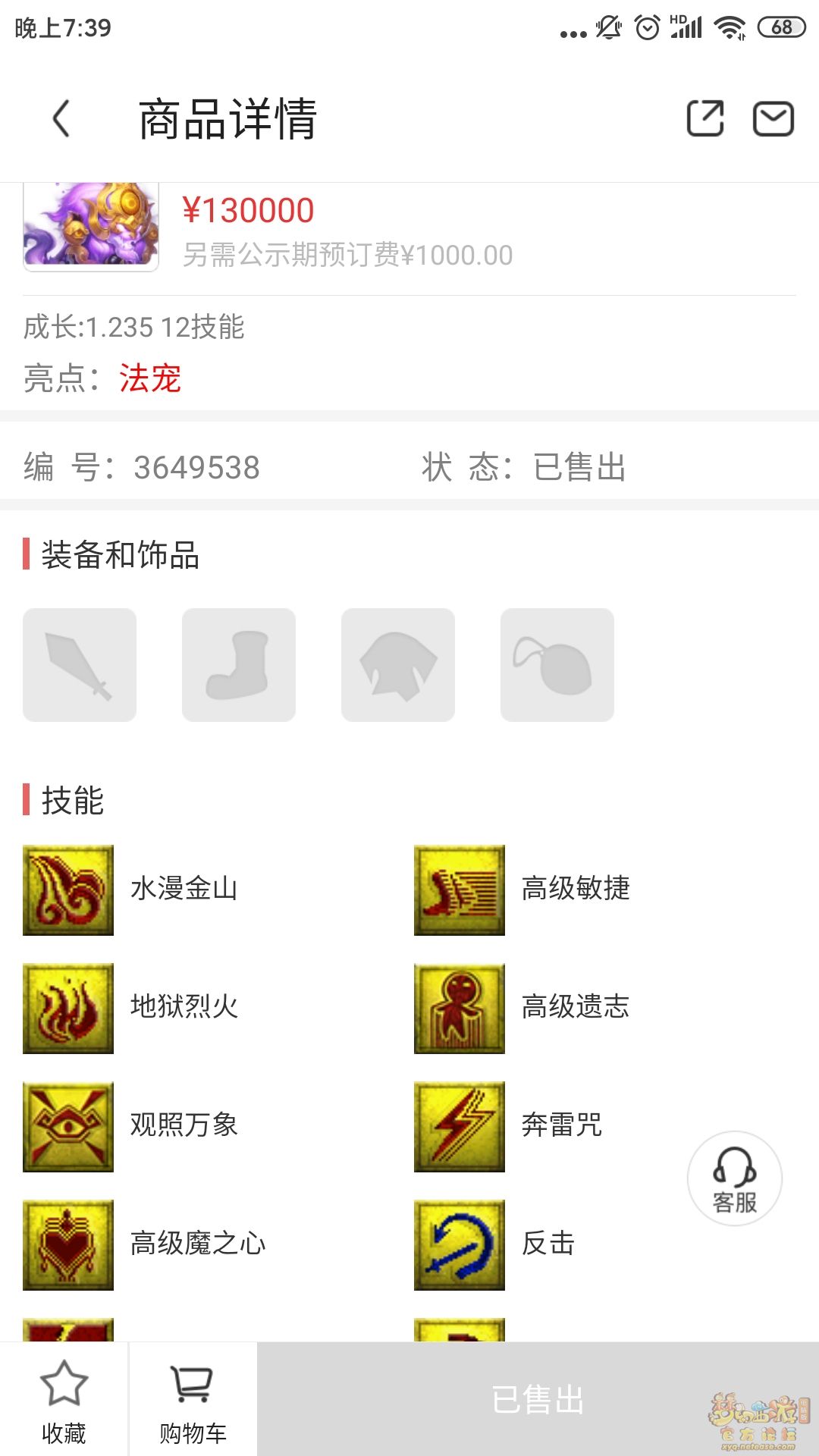Tap the empty weapon equipment slot

[80, 665]
